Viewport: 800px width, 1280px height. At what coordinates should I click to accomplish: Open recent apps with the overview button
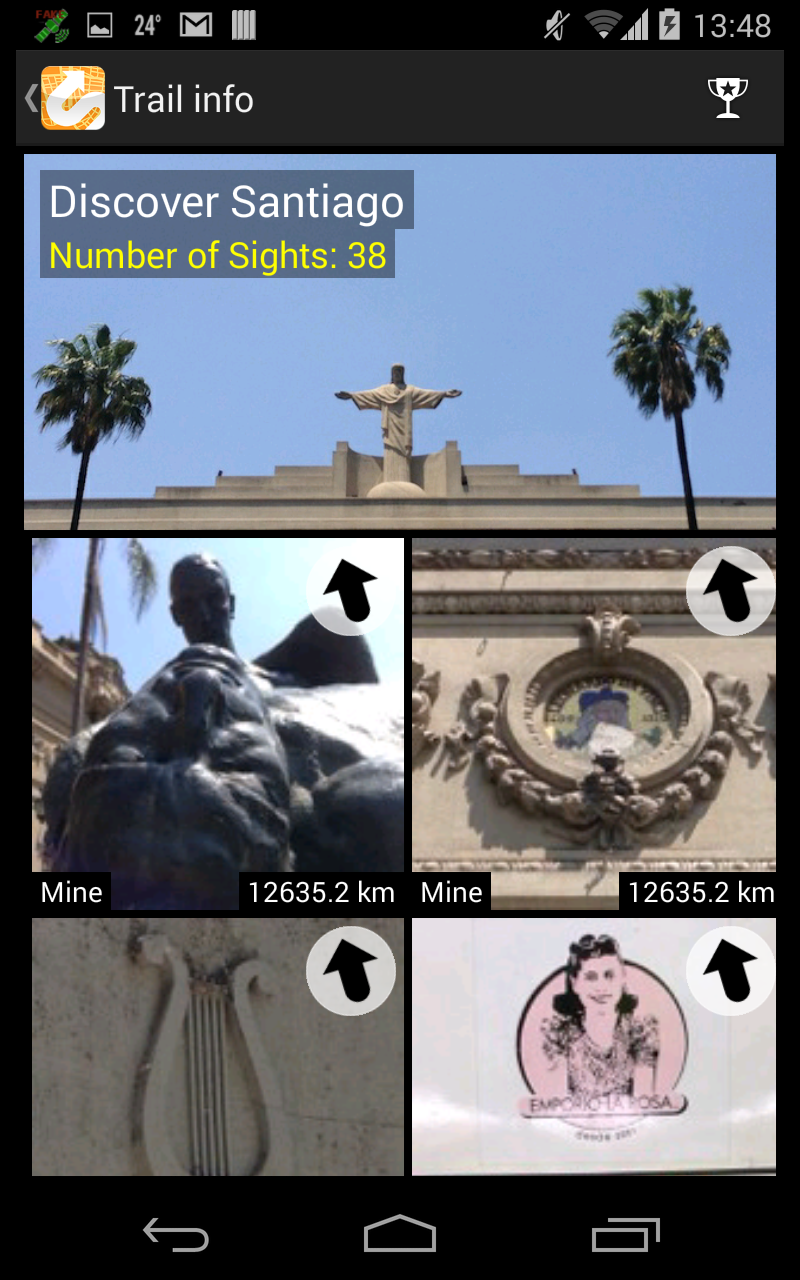(625, 1233)
